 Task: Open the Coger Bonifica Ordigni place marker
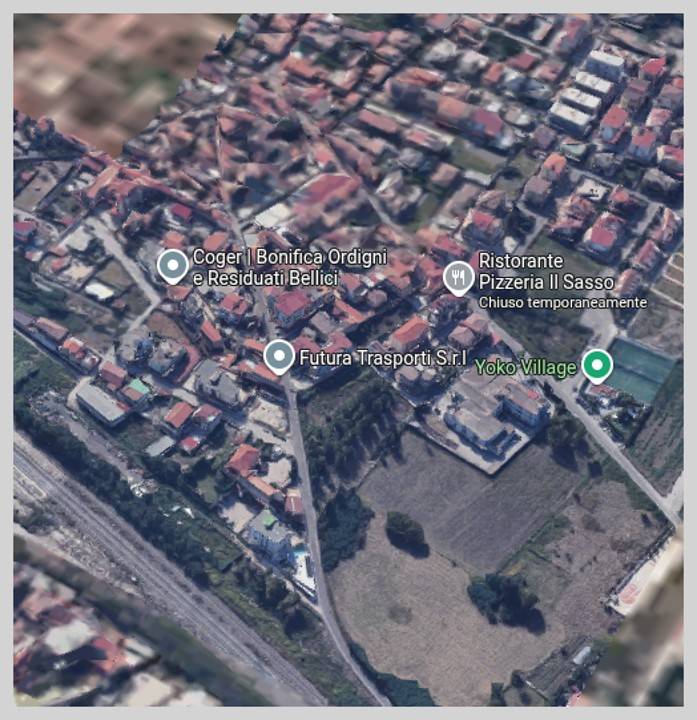pyautogui.click(x=173, y=266)
